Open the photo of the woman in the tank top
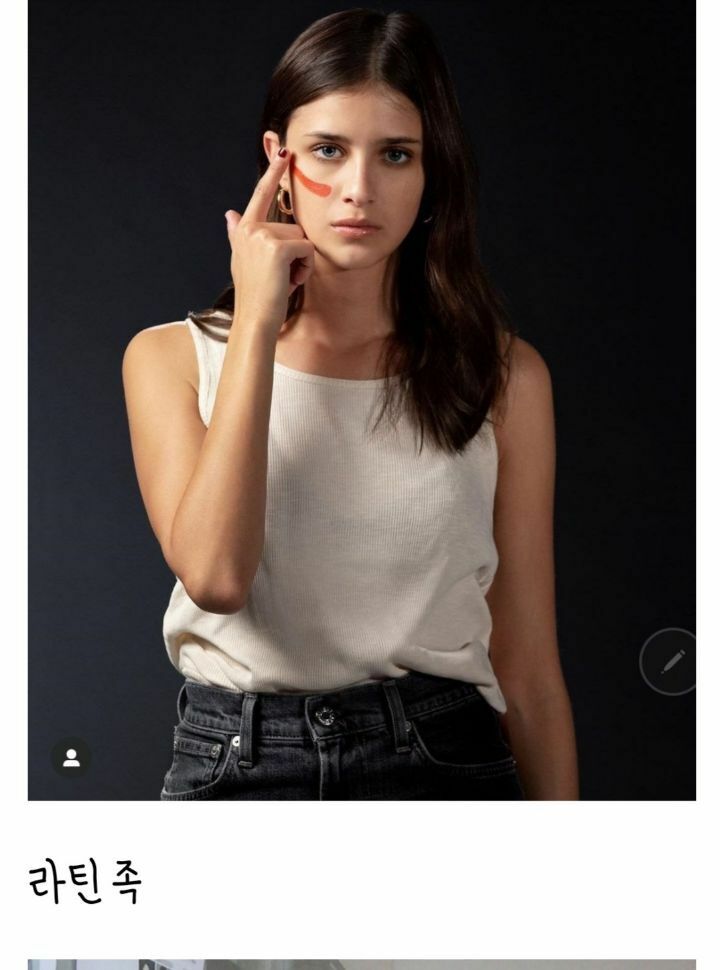The image size is (720, 970). (x=360, y=400)
